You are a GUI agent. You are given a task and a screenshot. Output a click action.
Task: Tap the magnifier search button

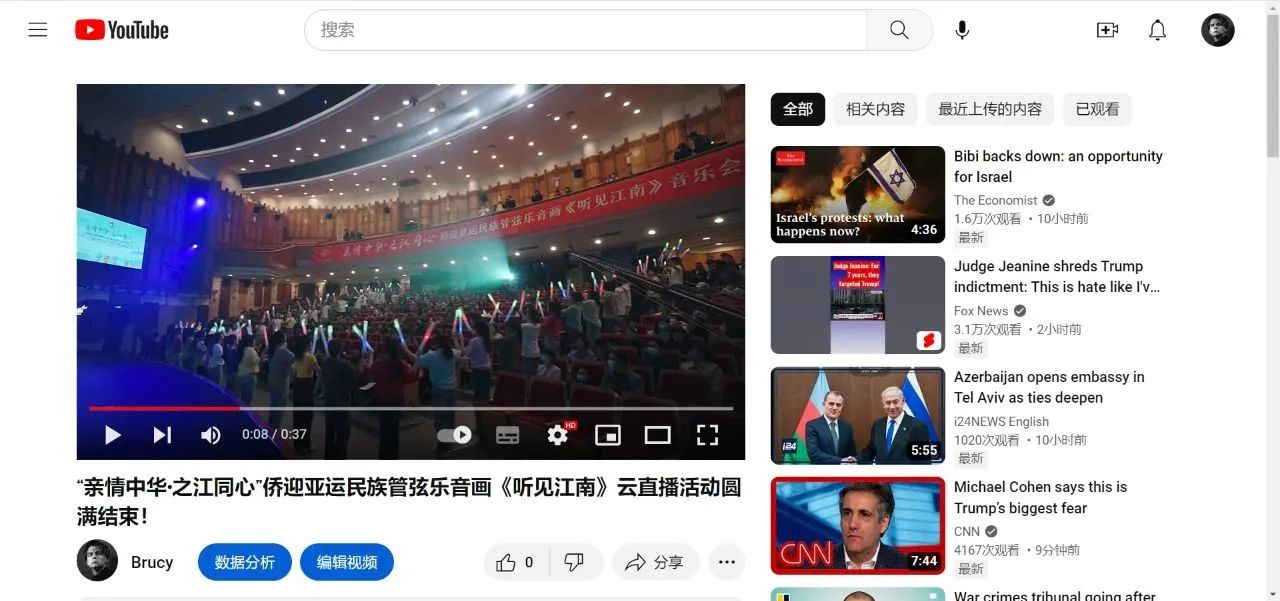coord(899,30)
